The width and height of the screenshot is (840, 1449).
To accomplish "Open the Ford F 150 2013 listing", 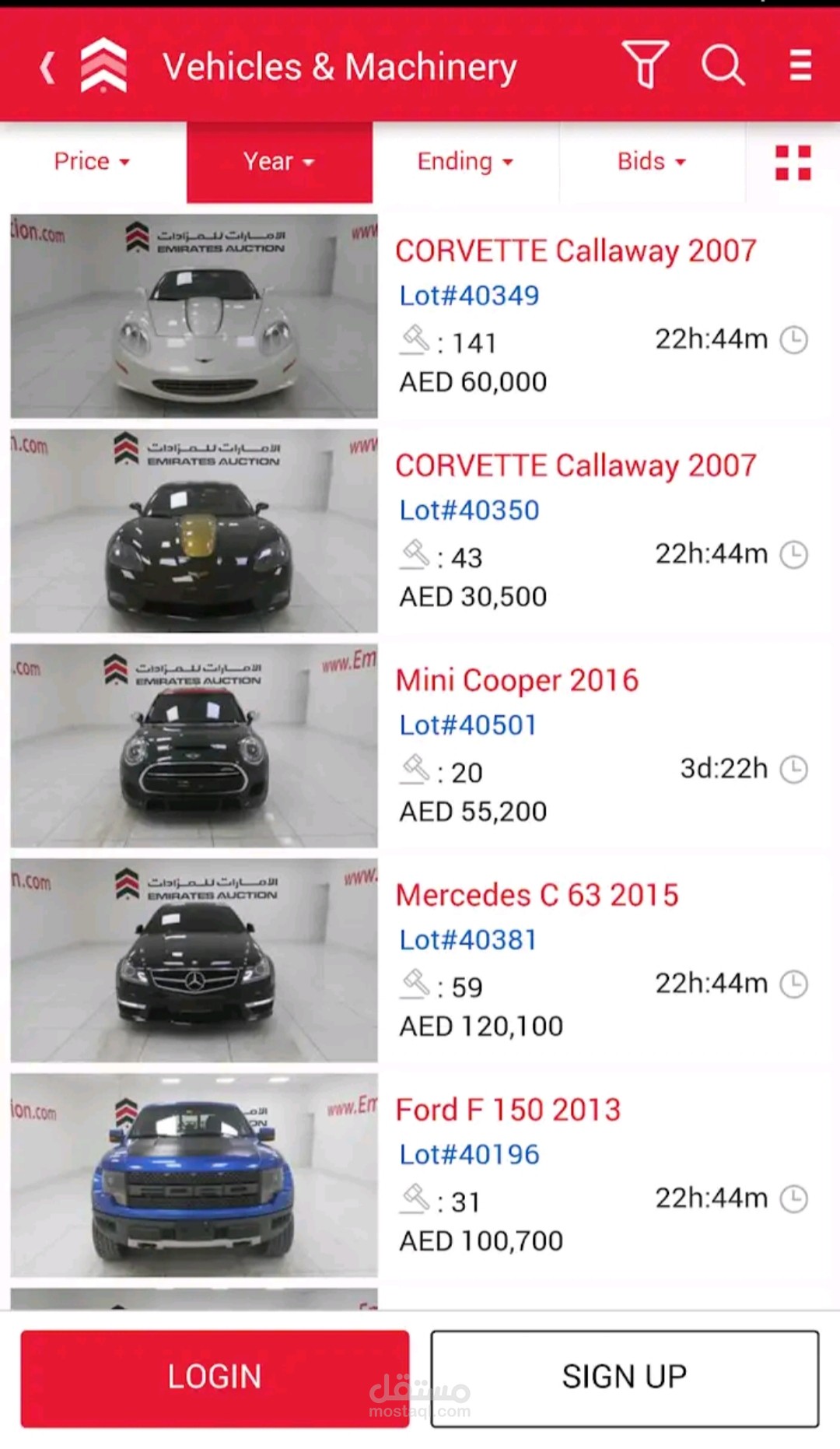I will [508, 1110].
